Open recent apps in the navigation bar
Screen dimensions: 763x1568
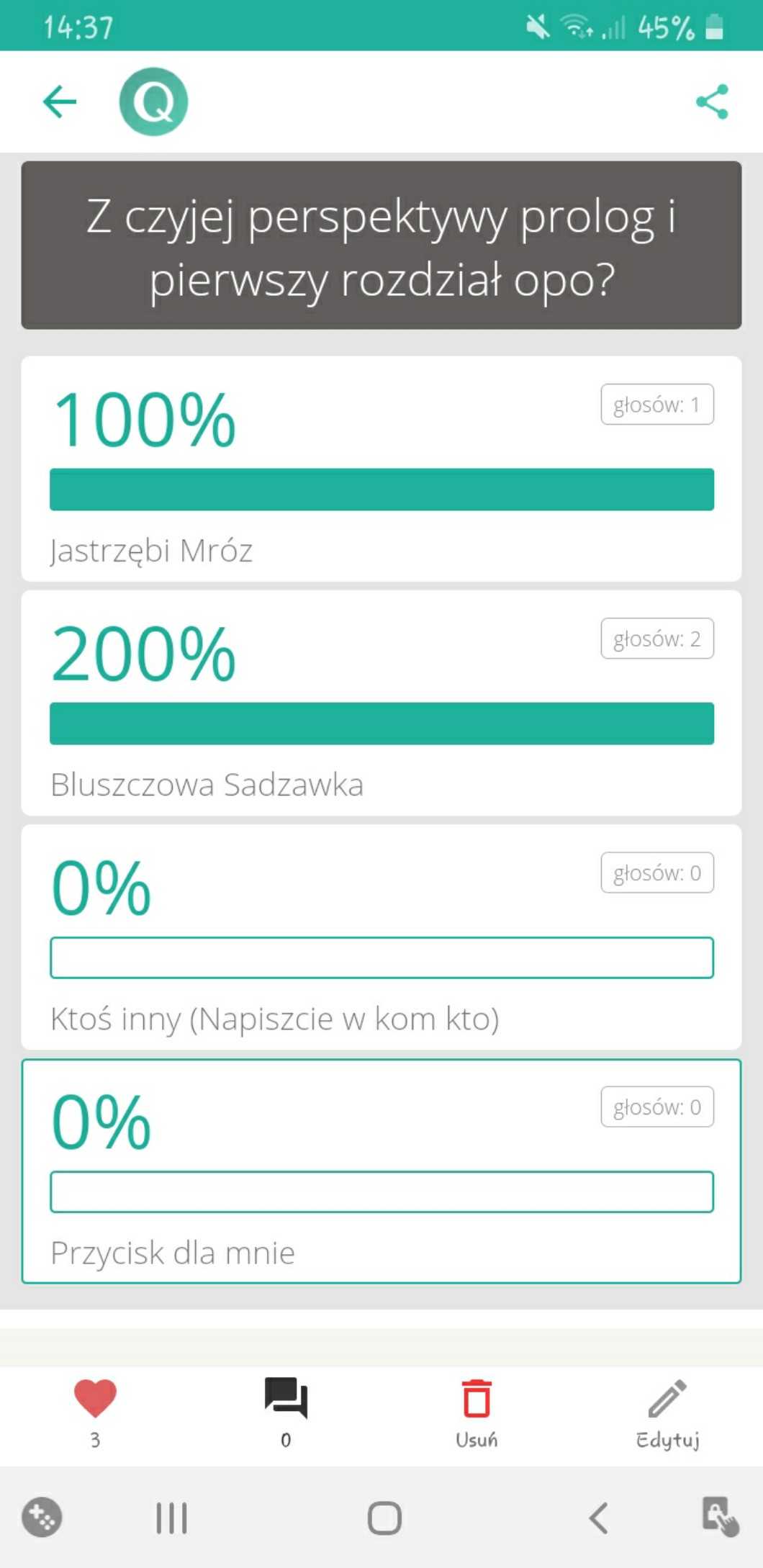coord(171,1518)
